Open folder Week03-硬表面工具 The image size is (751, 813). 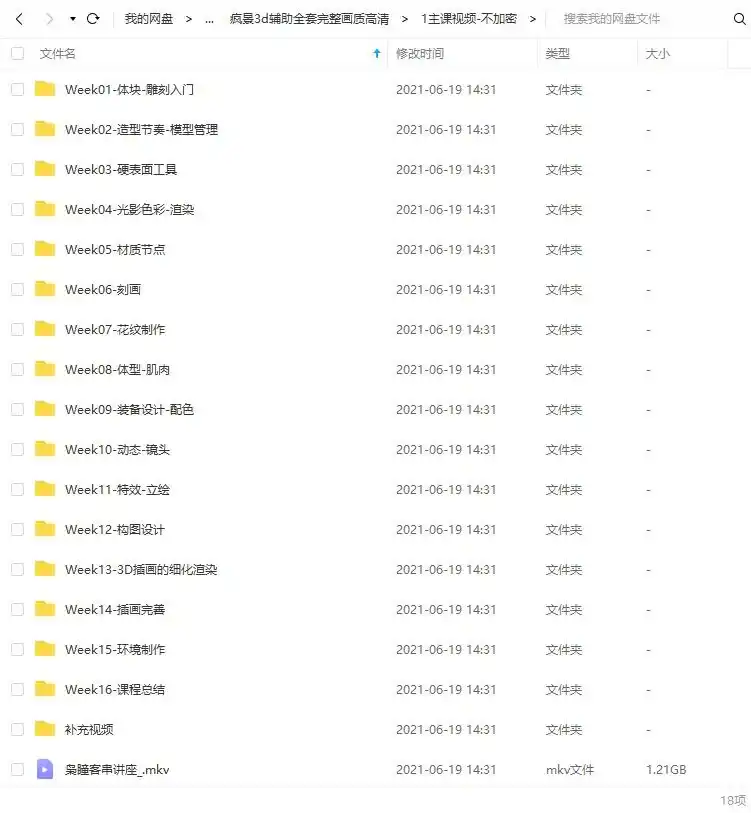pyautogui.click(x=120, y=170)
